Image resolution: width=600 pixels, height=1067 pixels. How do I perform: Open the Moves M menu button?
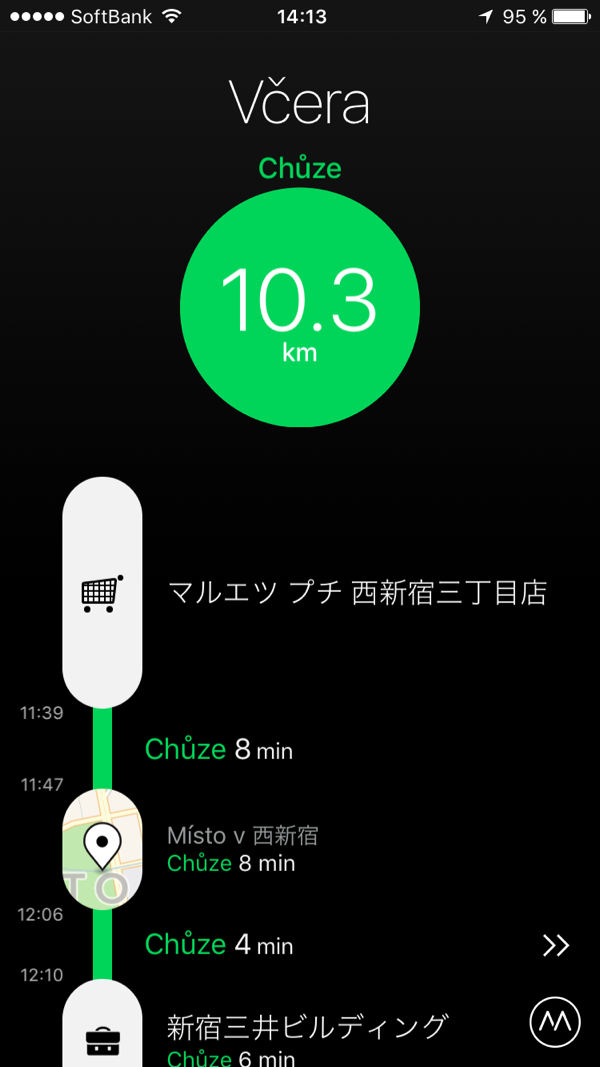pos(555,1022)
